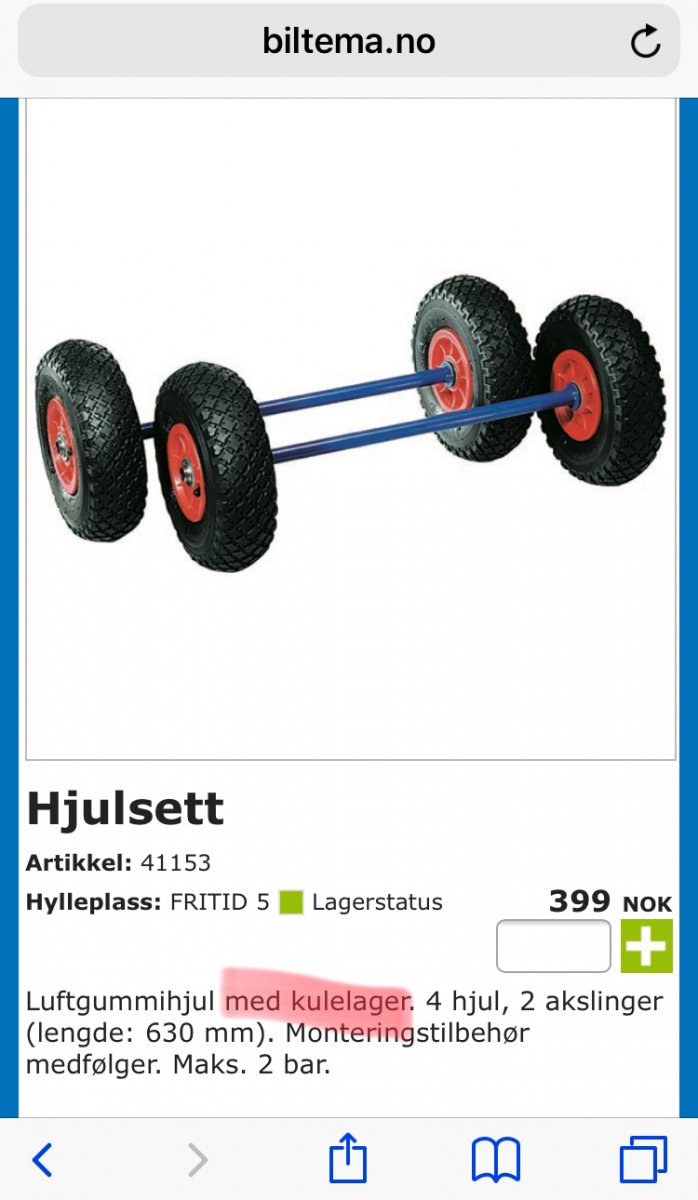Tap the quantity input field

(x=553, y=946)
